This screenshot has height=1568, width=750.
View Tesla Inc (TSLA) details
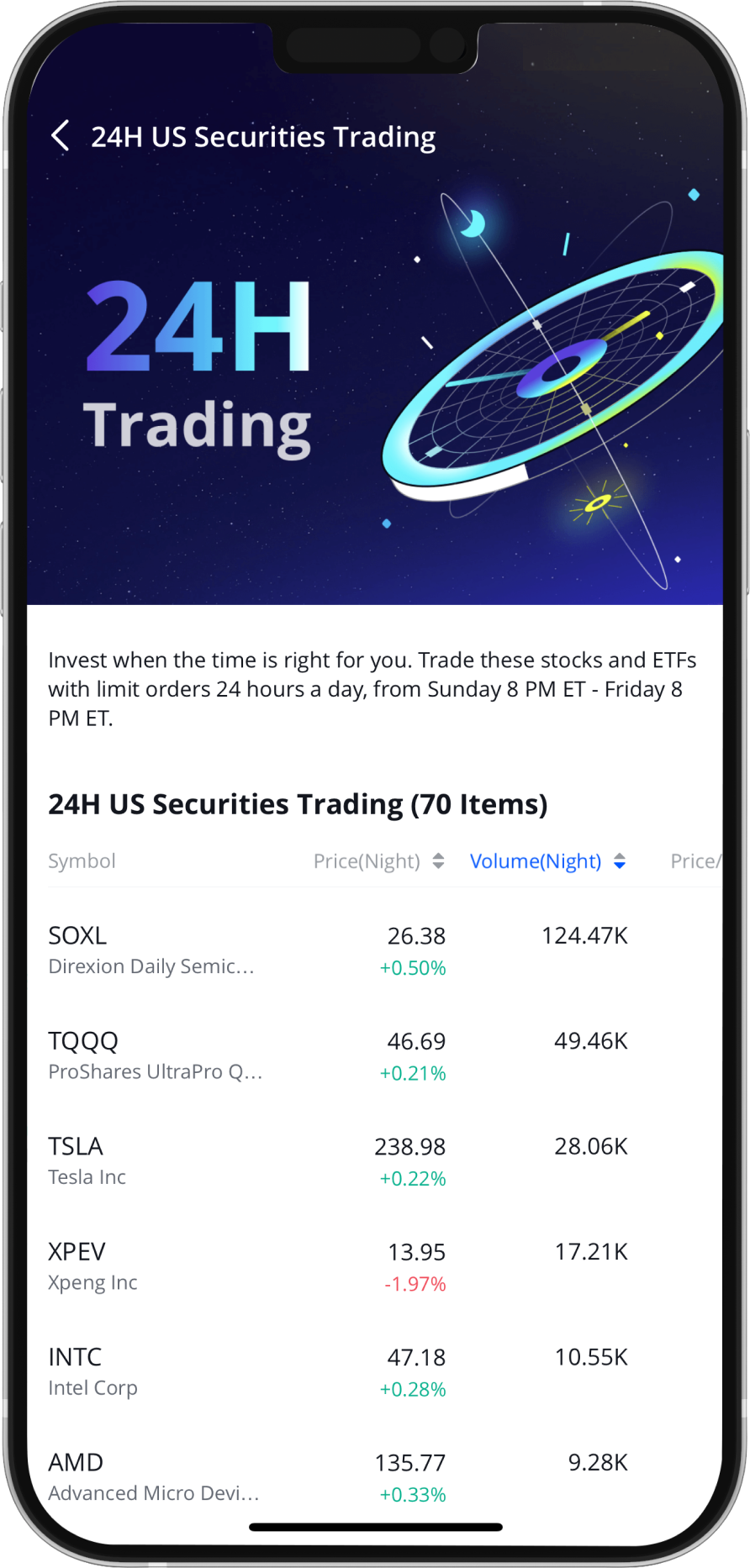336,1161
